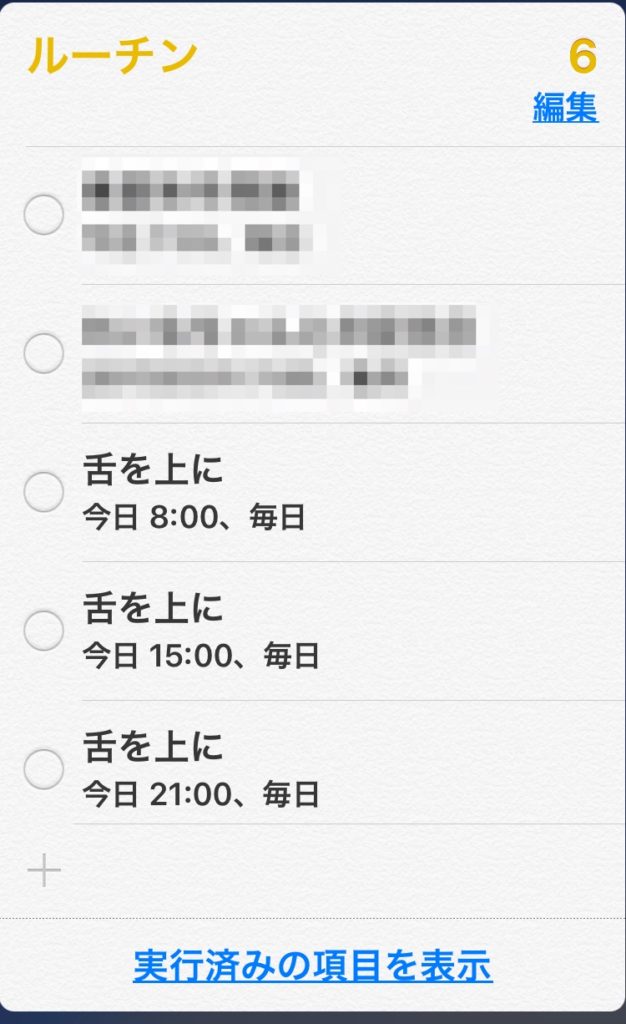Tap the 編集 edit link
626x1024 pixels.
pyautogui.click(x=565, y=107)
